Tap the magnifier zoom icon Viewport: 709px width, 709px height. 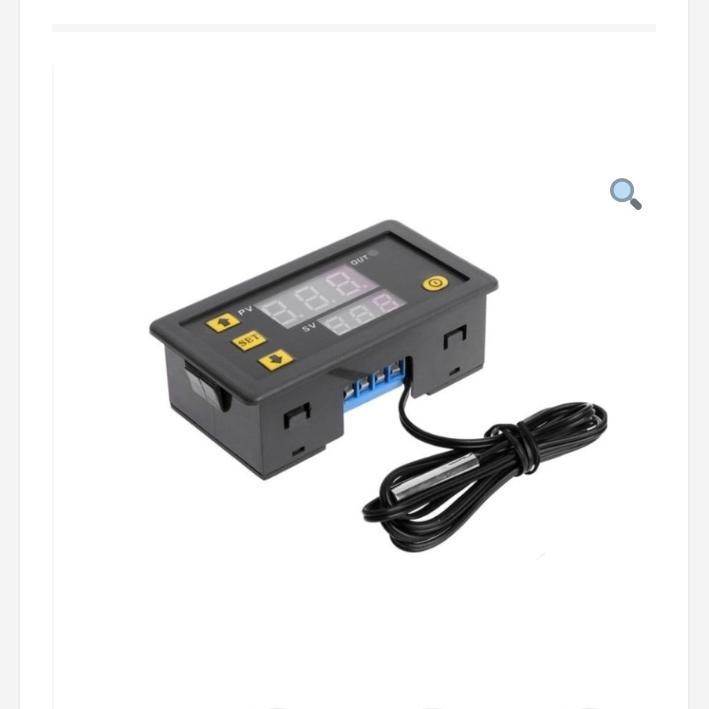point(625,193)
